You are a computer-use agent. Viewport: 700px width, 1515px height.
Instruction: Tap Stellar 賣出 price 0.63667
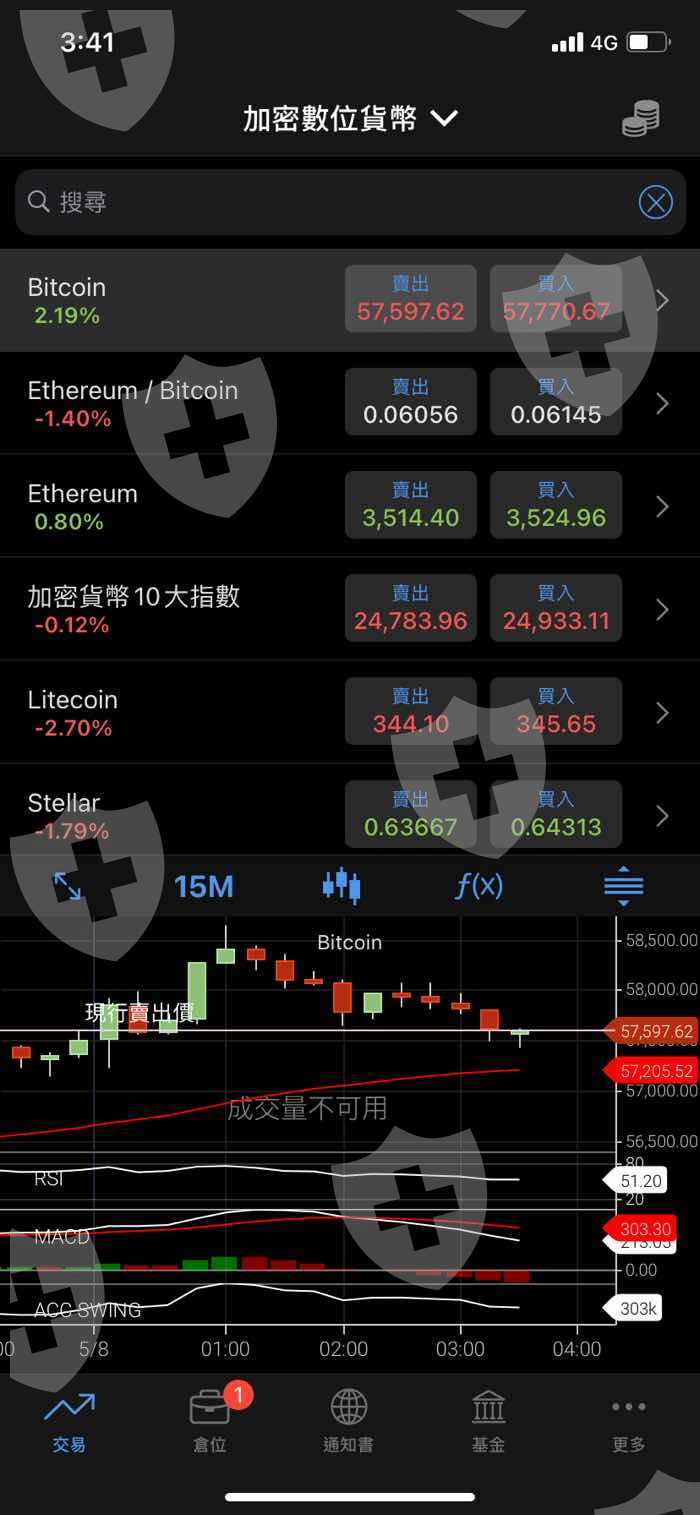coord(411,814)
